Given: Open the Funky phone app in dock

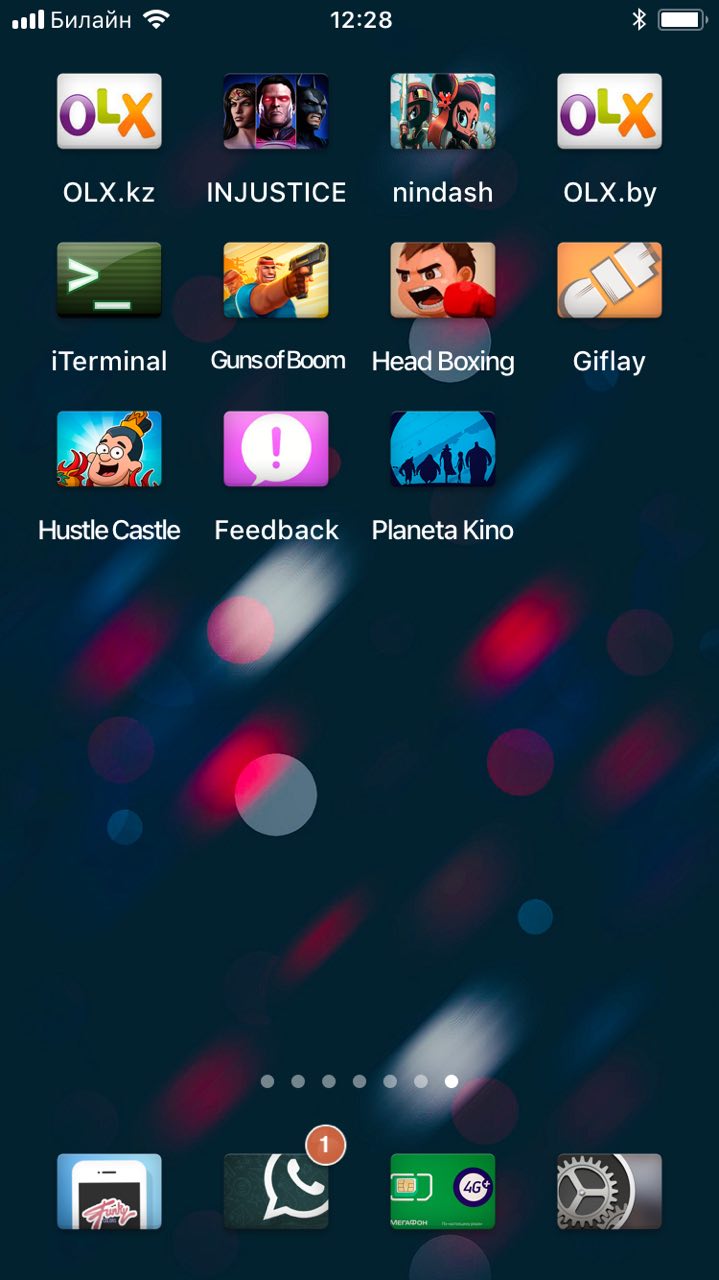Looking at the screenshot, I should point(109,1191).
